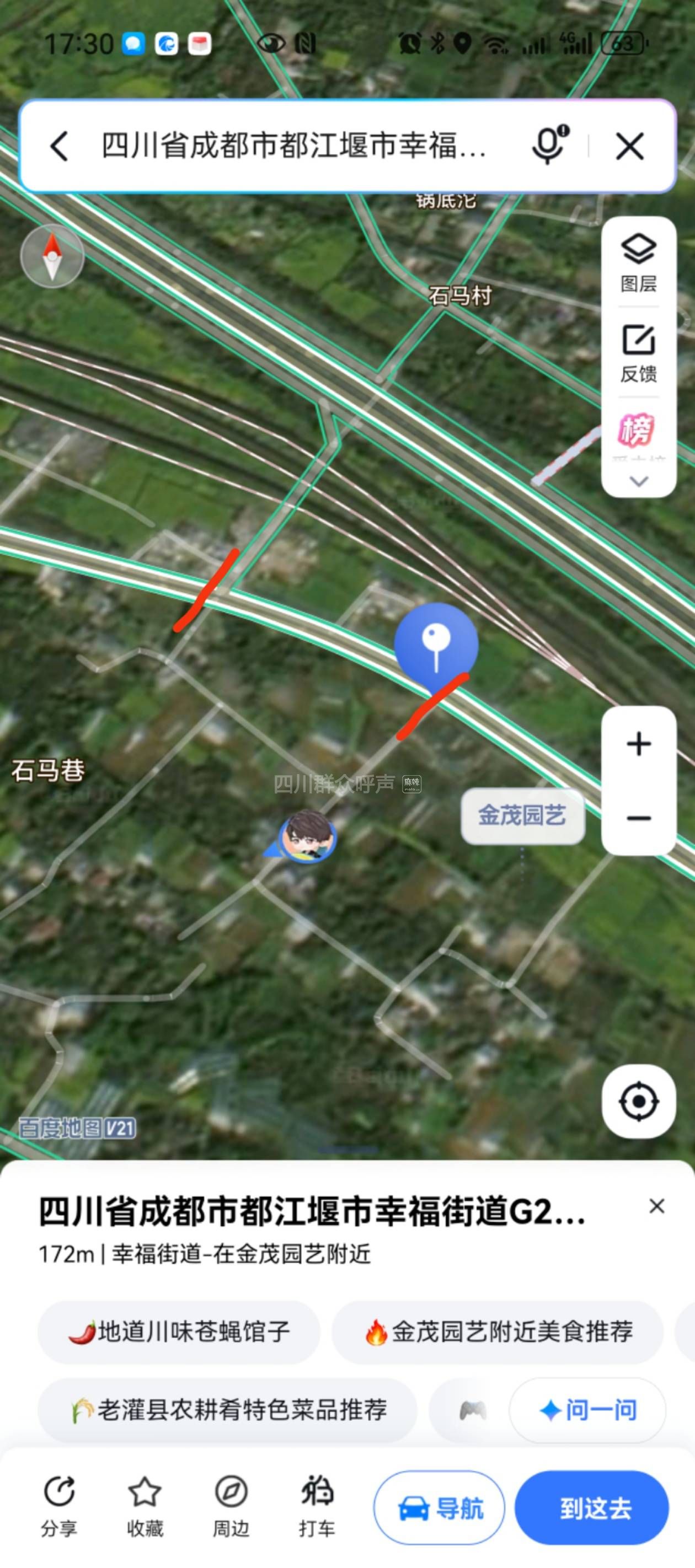Open the 图层 layers panel

638,262
